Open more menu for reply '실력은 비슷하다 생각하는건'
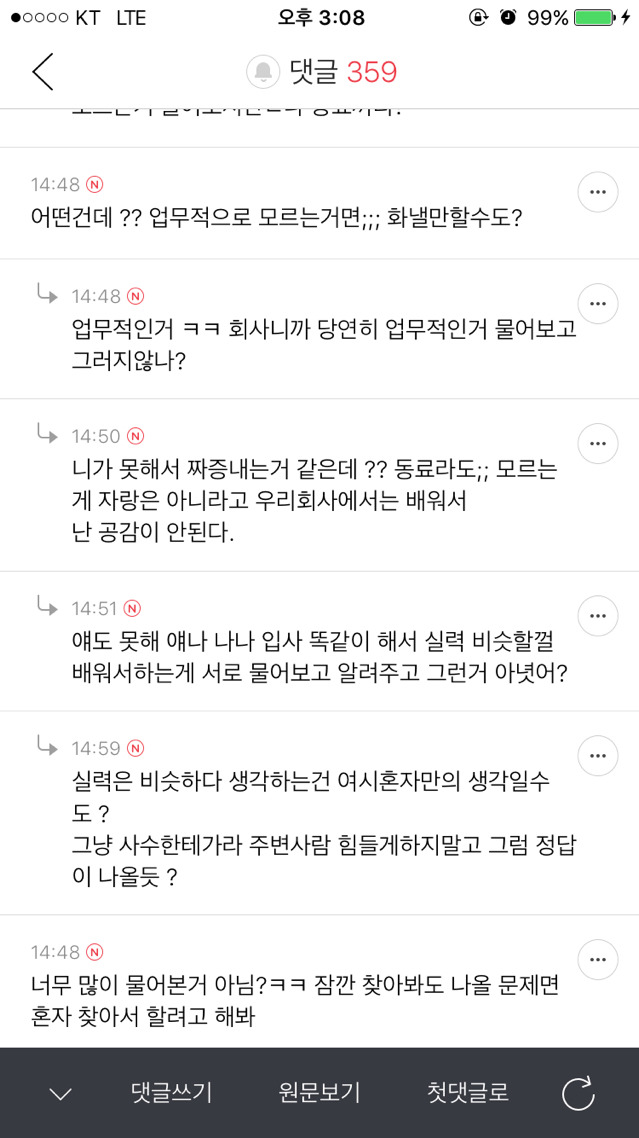639x1138 pixels. [598, 755]
